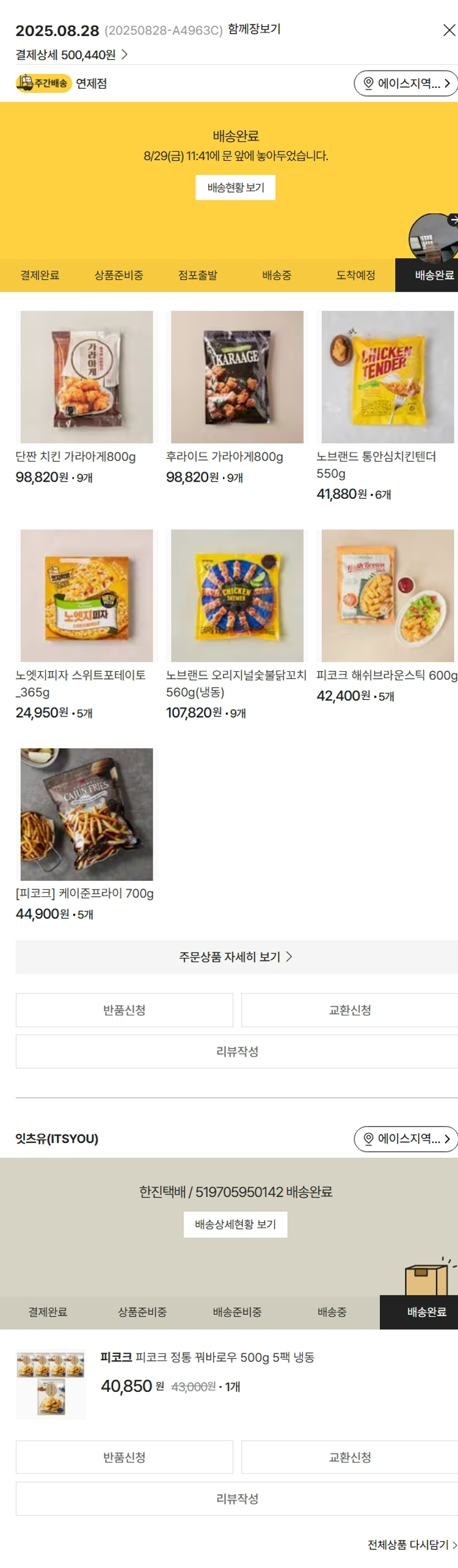This screenshot has width=458, height=1568.
Task: Open 피코크 정통 꿔바로우 500g product
Action: (x=206, y=1358)
